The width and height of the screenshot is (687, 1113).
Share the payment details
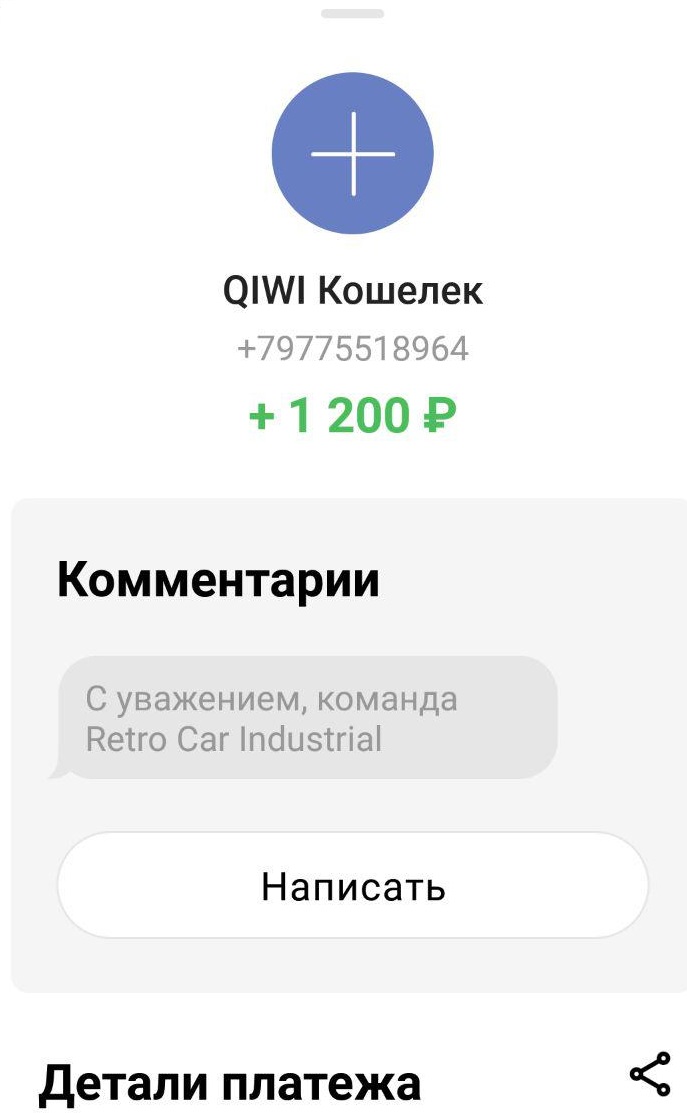649,1075
